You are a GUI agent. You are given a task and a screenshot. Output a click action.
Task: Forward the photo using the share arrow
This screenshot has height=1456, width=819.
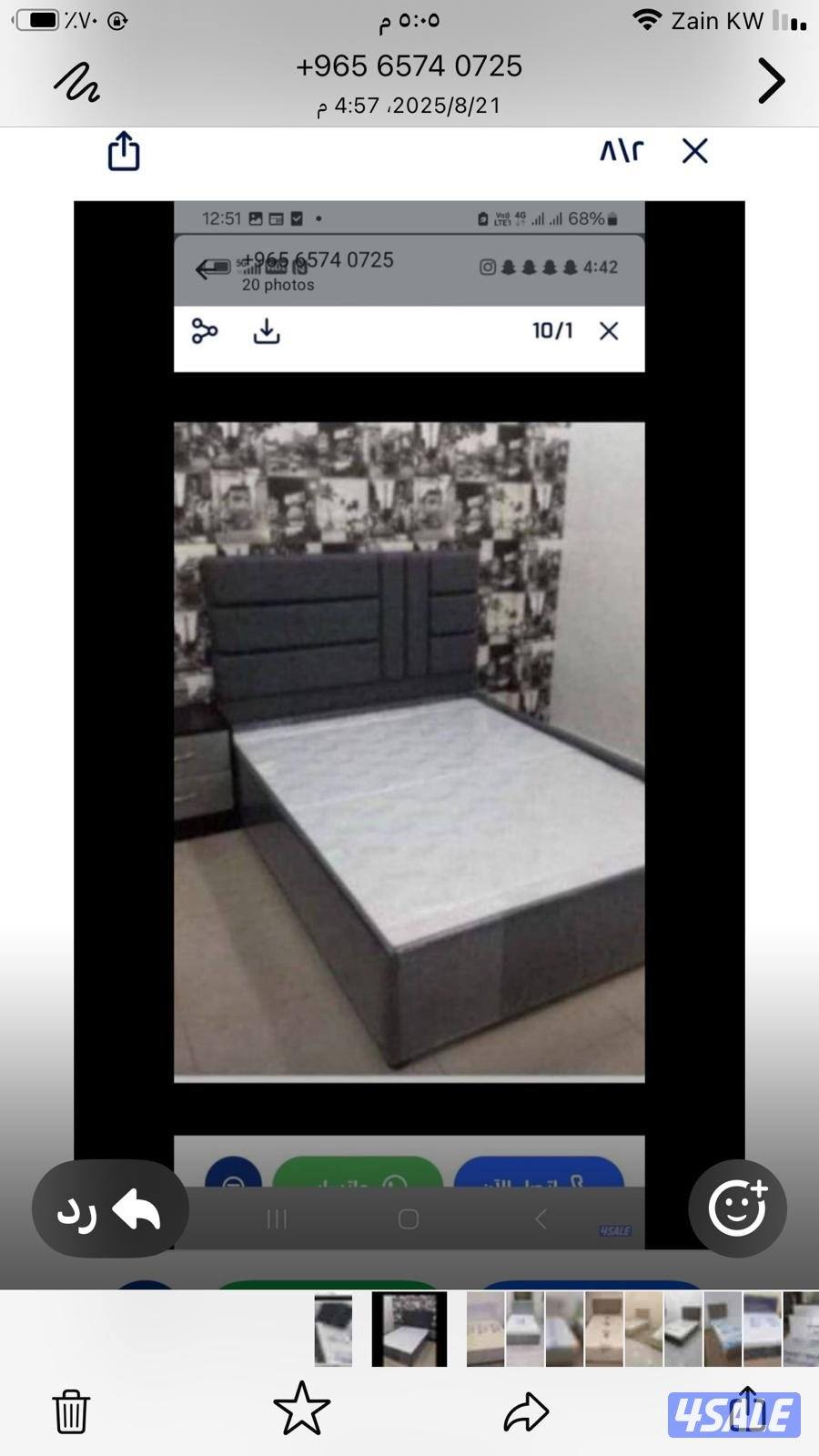click(525, 1411)
